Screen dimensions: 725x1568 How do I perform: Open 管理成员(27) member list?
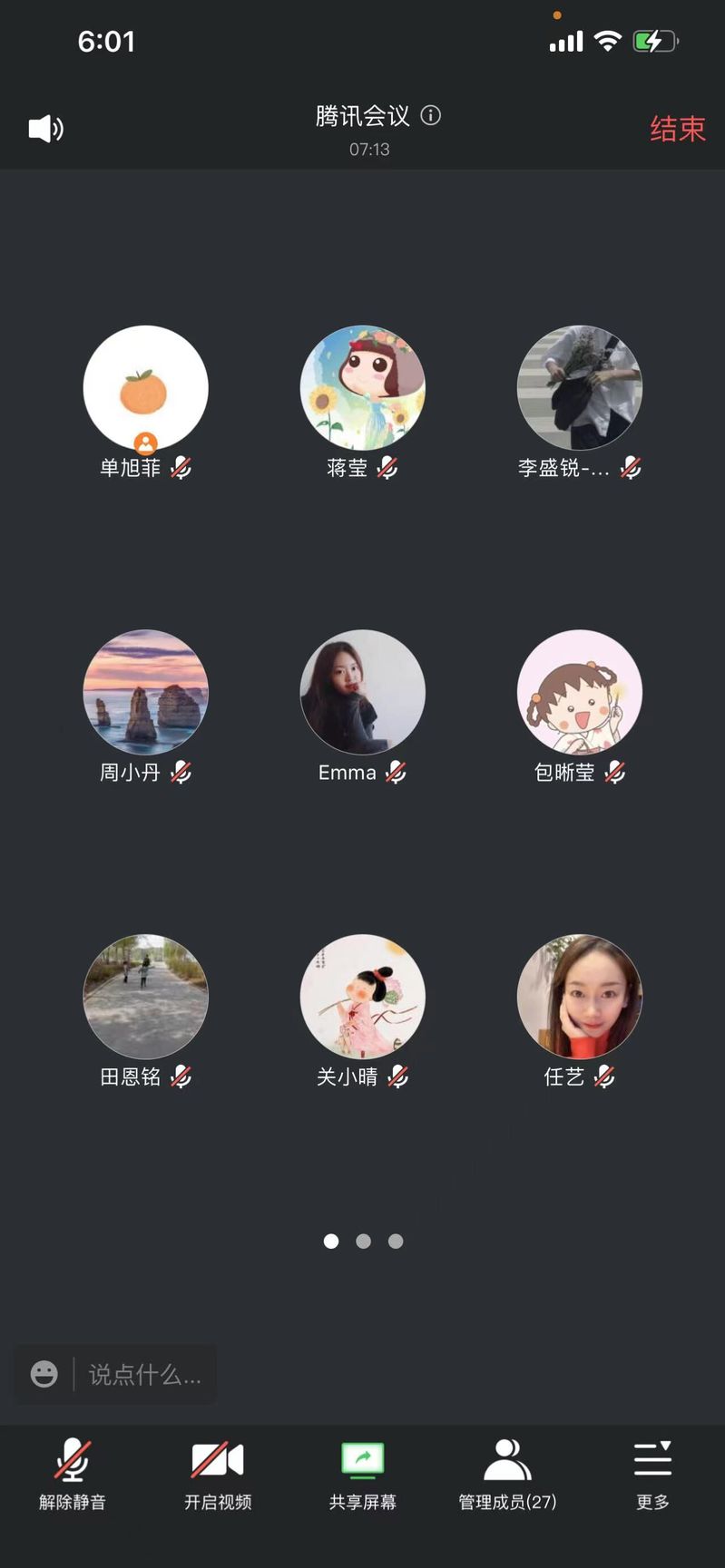[x=507, y=1475]
